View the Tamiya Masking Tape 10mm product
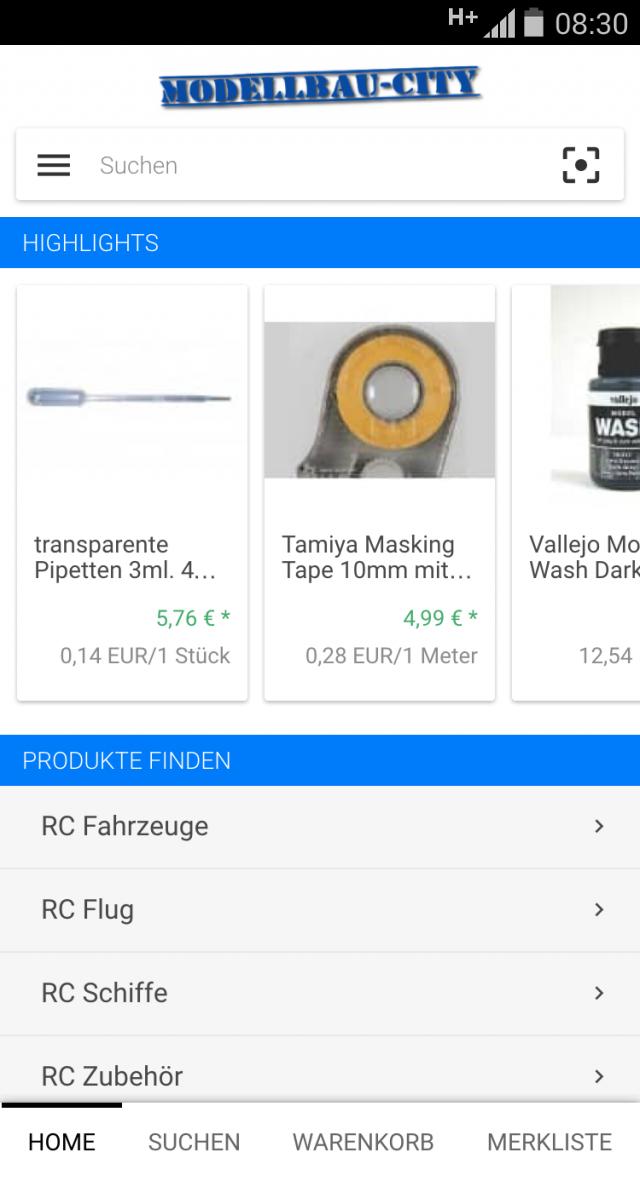640x1181 pixels. click(379, 492)
